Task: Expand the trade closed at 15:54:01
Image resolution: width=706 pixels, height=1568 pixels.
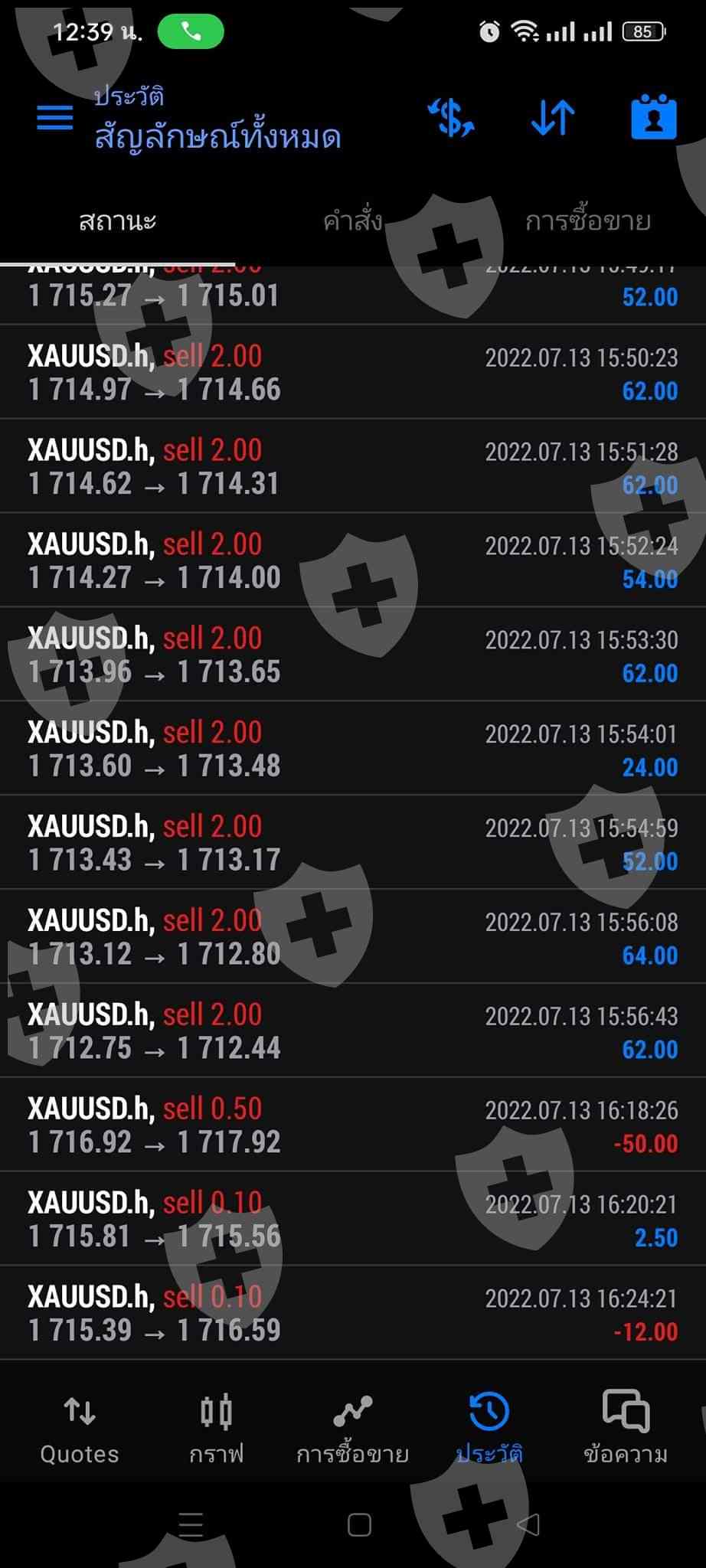Action: click(352, 749)
